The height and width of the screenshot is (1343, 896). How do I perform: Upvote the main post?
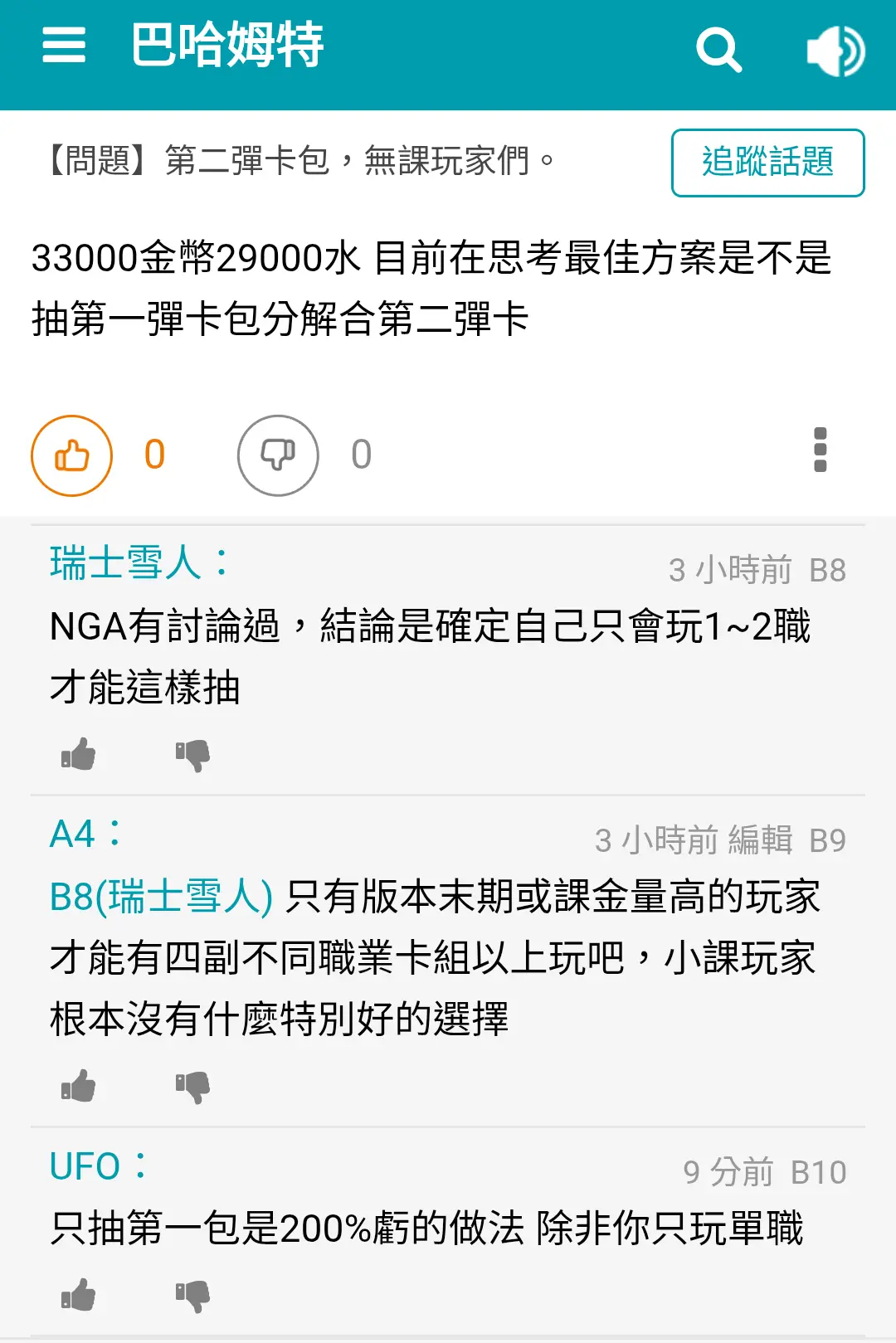72,455
